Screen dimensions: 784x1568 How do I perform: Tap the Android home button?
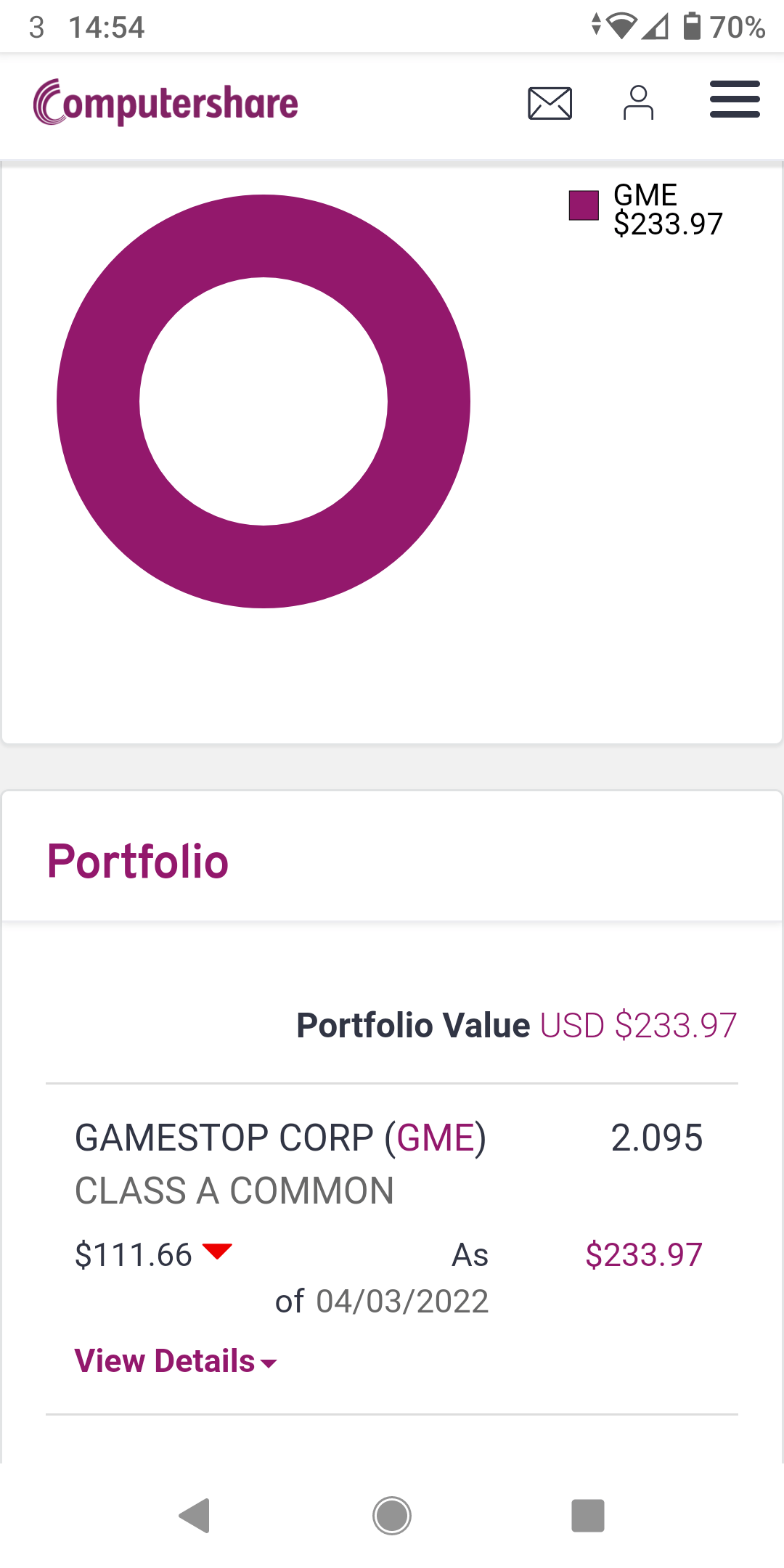click(x=391, y=1516)
